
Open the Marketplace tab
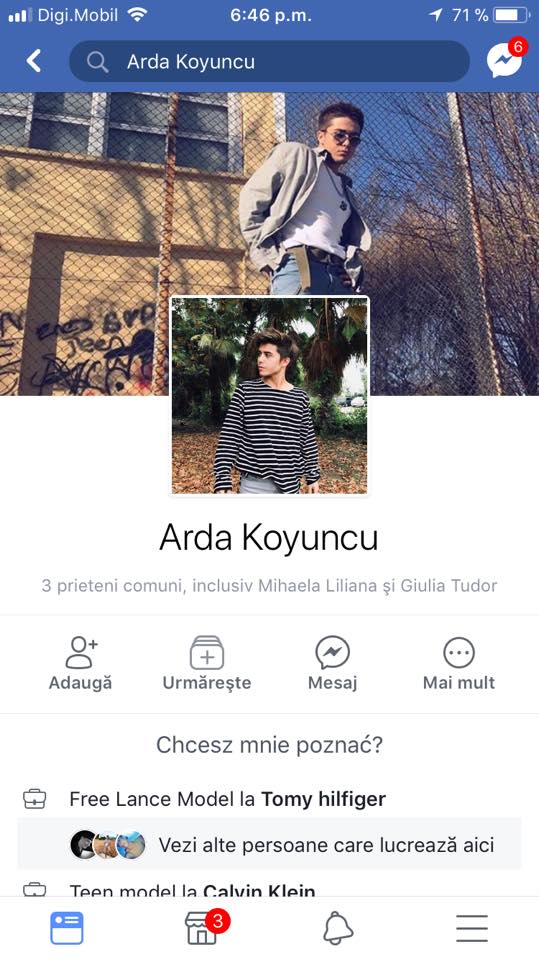pos(202,928)
